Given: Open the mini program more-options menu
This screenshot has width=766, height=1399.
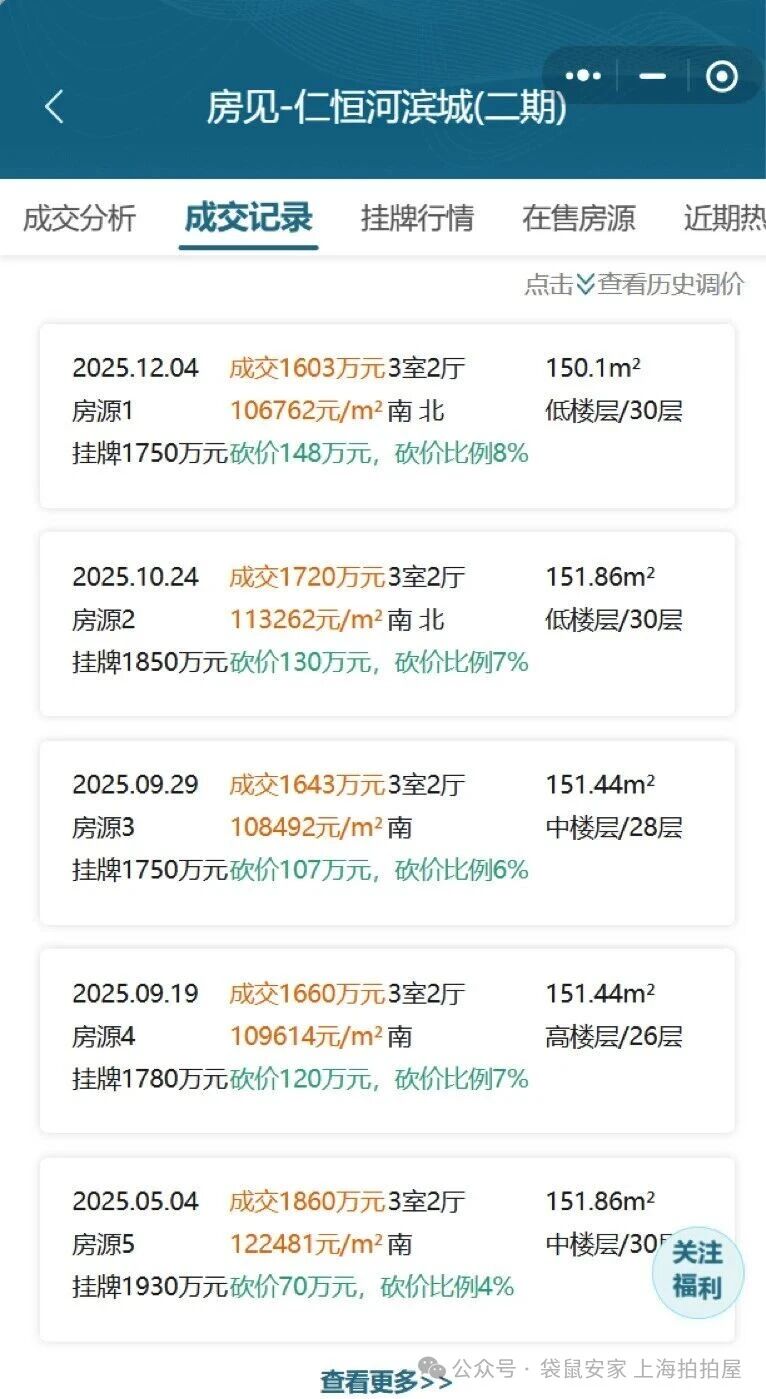Looking at the screenshot, I should 583,76.
